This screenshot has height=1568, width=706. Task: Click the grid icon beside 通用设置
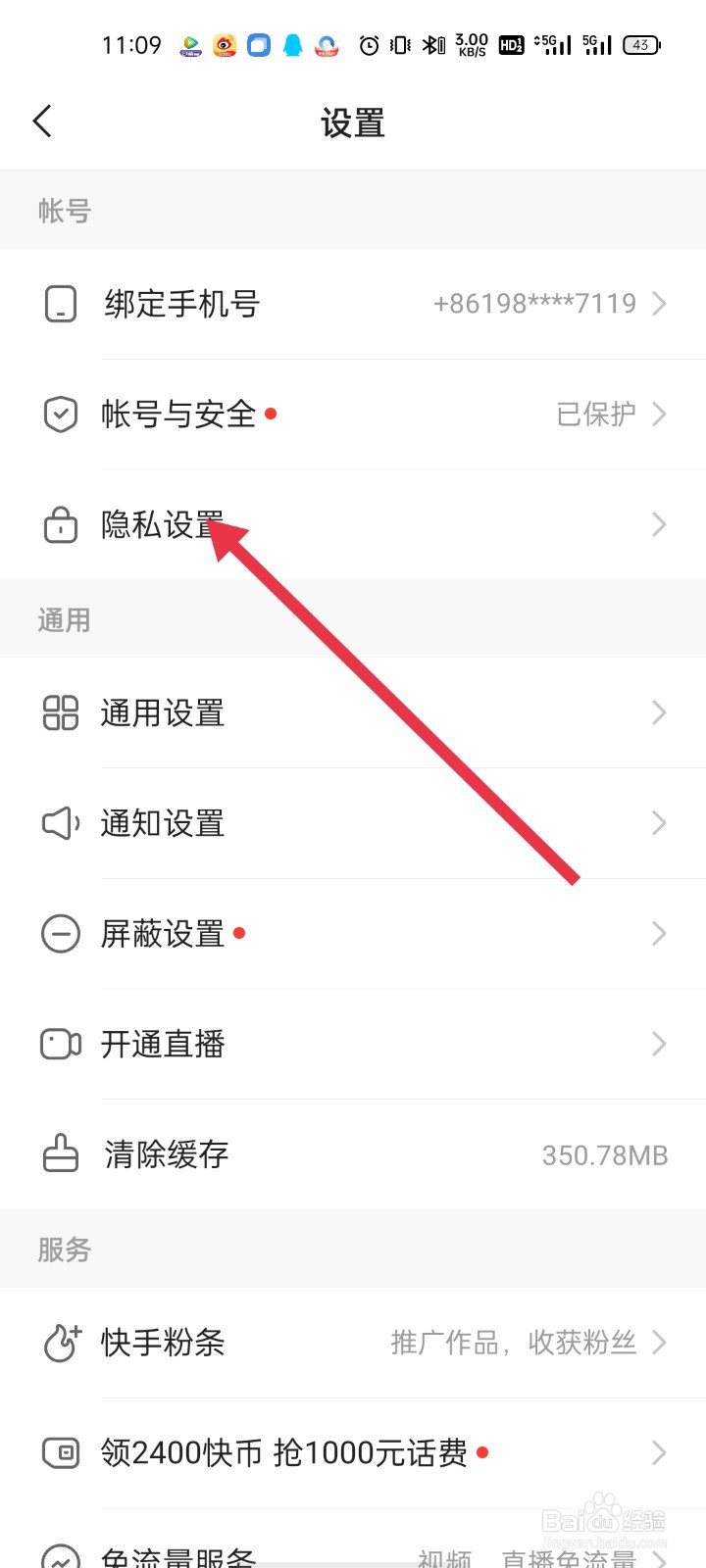[61, 713]
